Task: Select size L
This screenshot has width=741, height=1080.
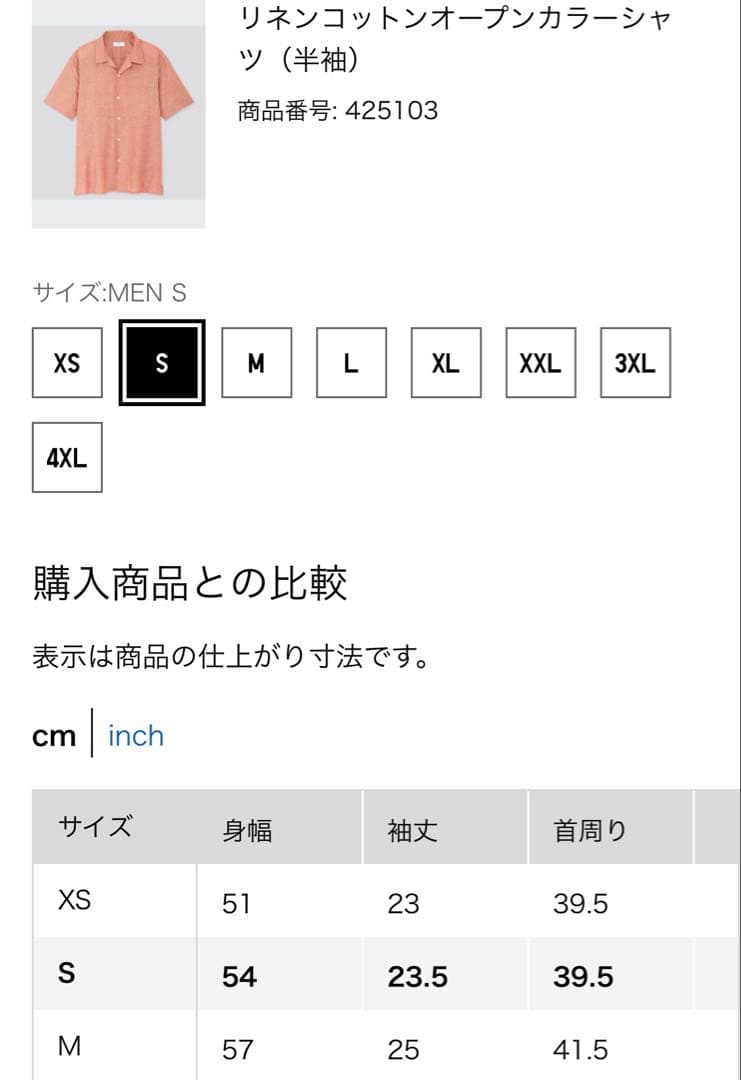Action: (351, 363)
